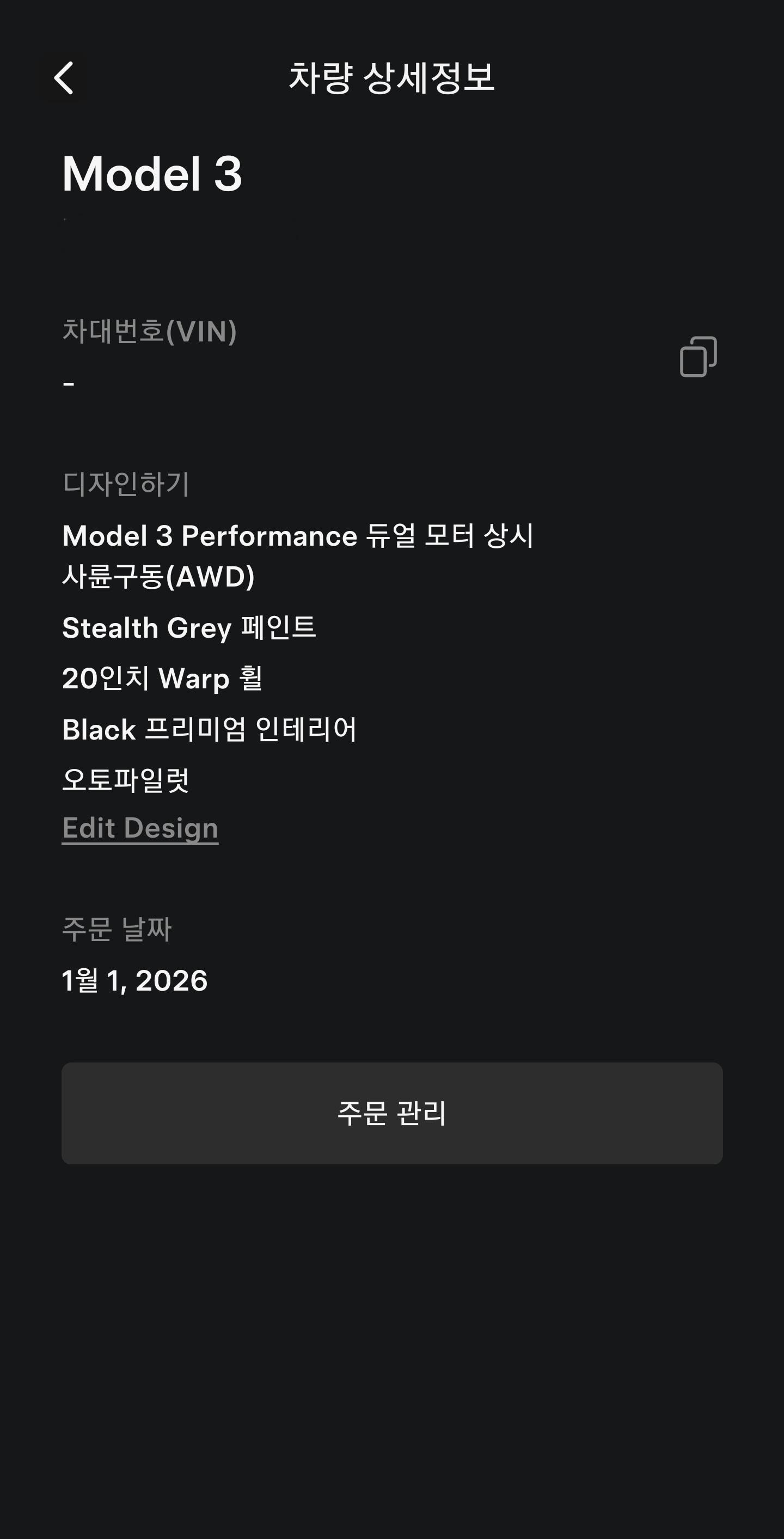Select the Stealth Grey 페인트 option text
The image size is (784, 1539).
[190, 627]
